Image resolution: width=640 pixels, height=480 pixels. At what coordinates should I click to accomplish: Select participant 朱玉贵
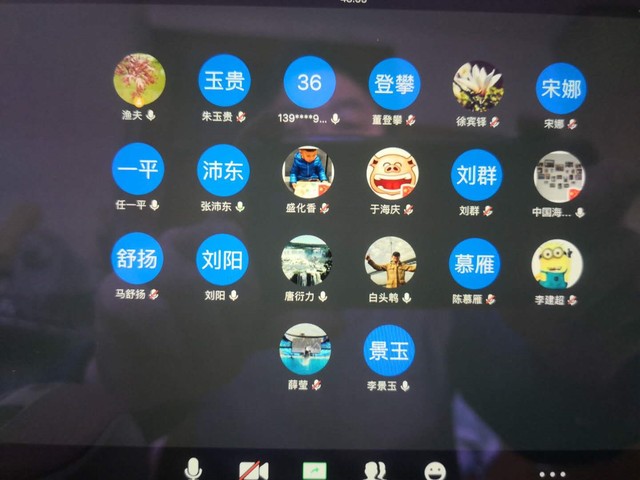(223, 81)
